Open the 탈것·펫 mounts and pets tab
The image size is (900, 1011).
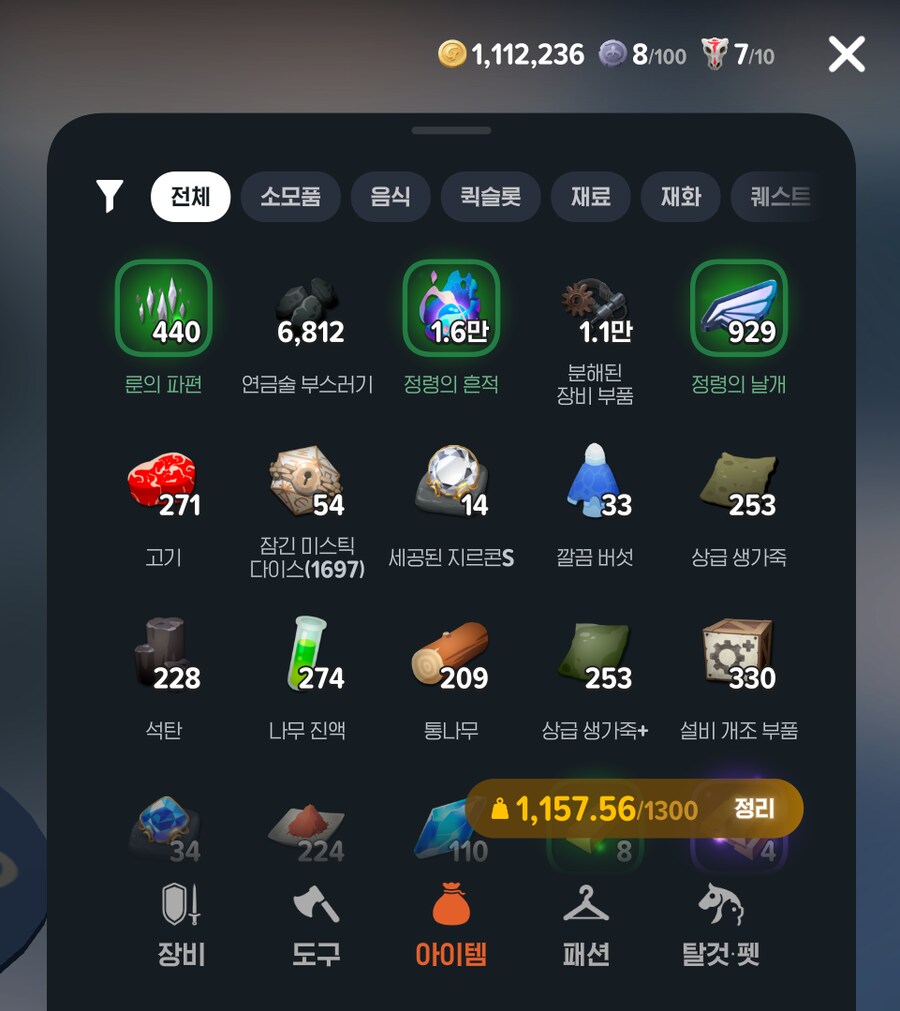721,925
